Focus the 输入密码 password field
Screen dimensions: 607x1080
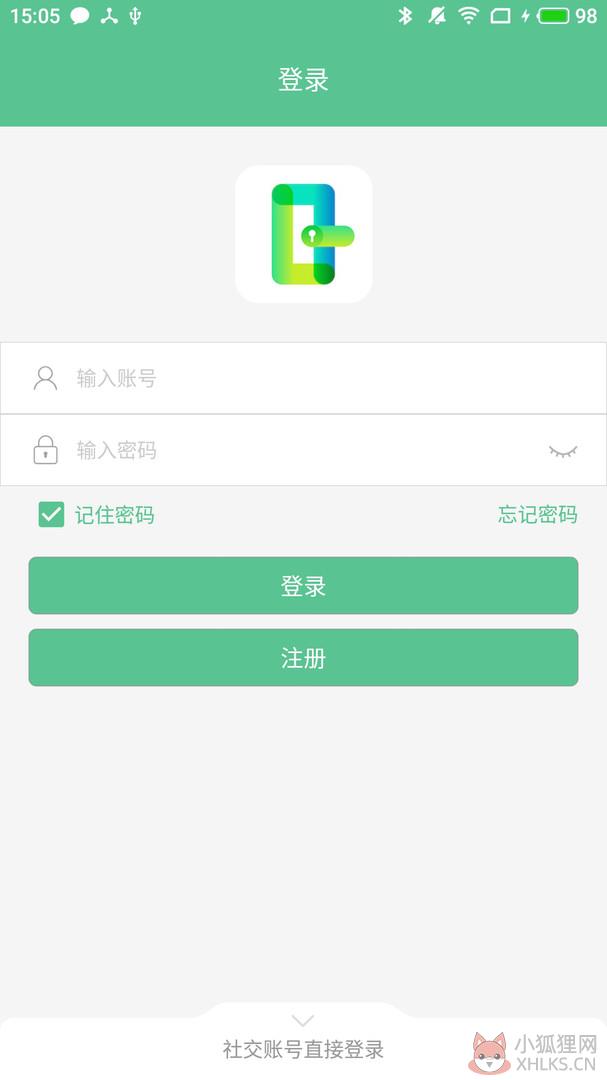point(303,450)
